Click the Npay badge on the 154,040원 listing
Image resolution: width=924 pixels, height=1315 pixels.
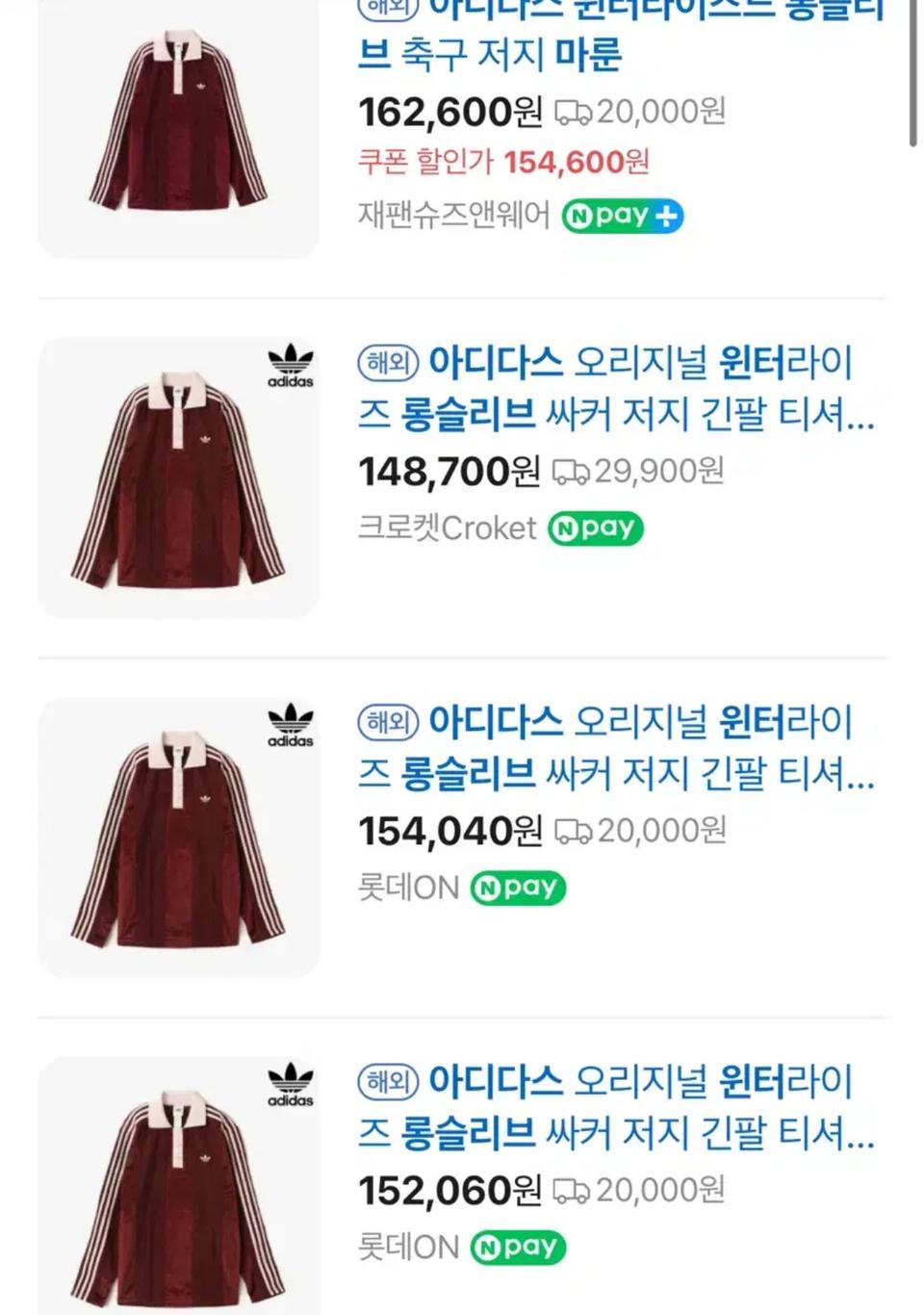(519, 887)
